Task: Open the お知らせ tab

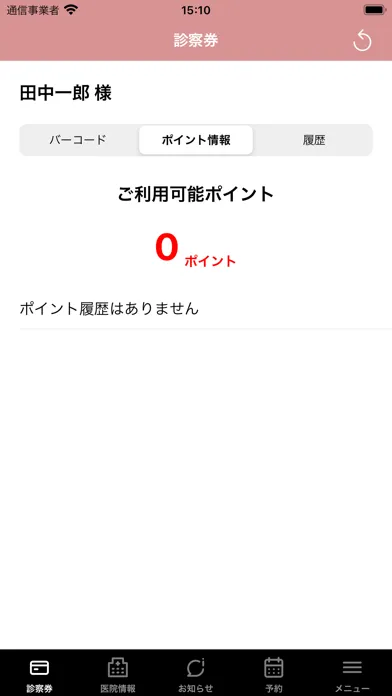Action: [196, 674]
